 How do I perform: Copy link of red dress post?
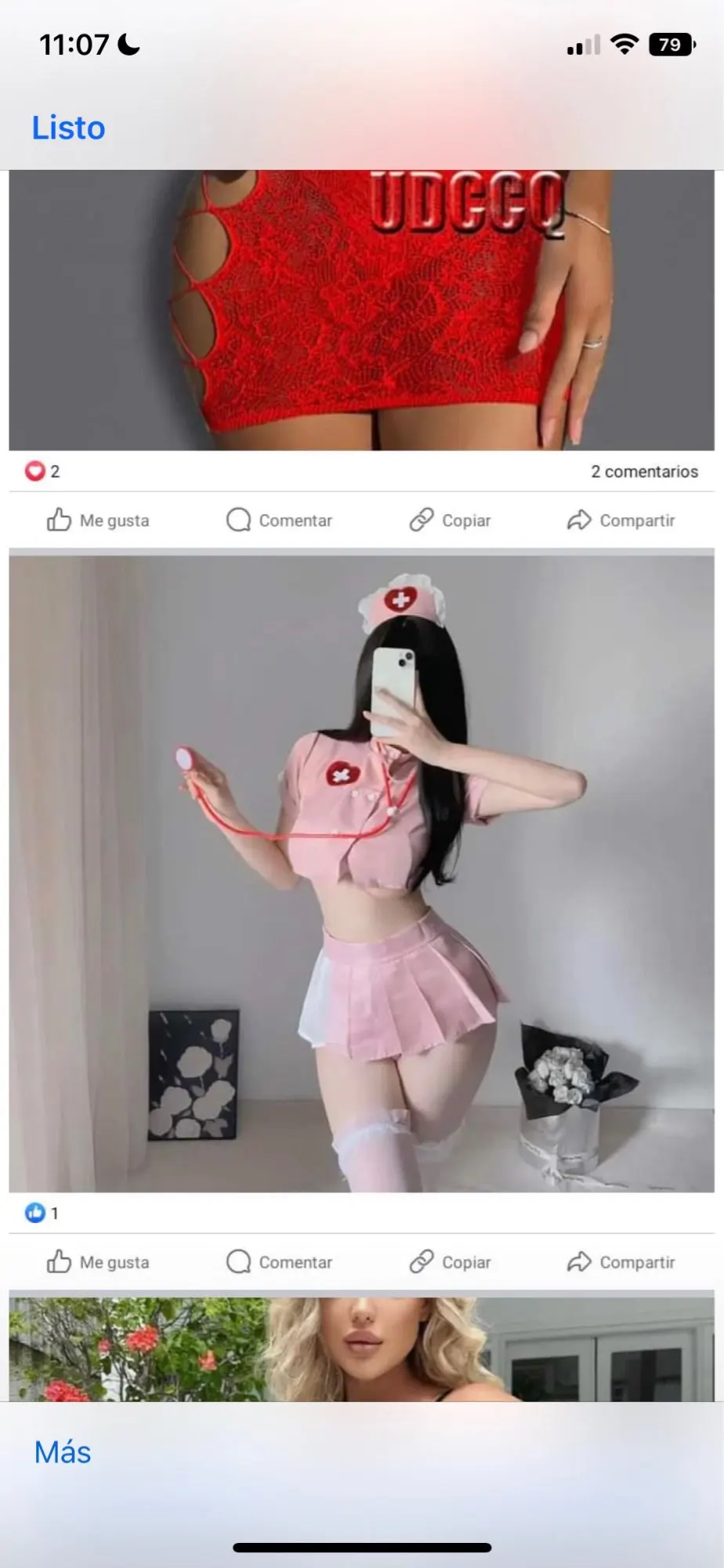coord(450,520)
